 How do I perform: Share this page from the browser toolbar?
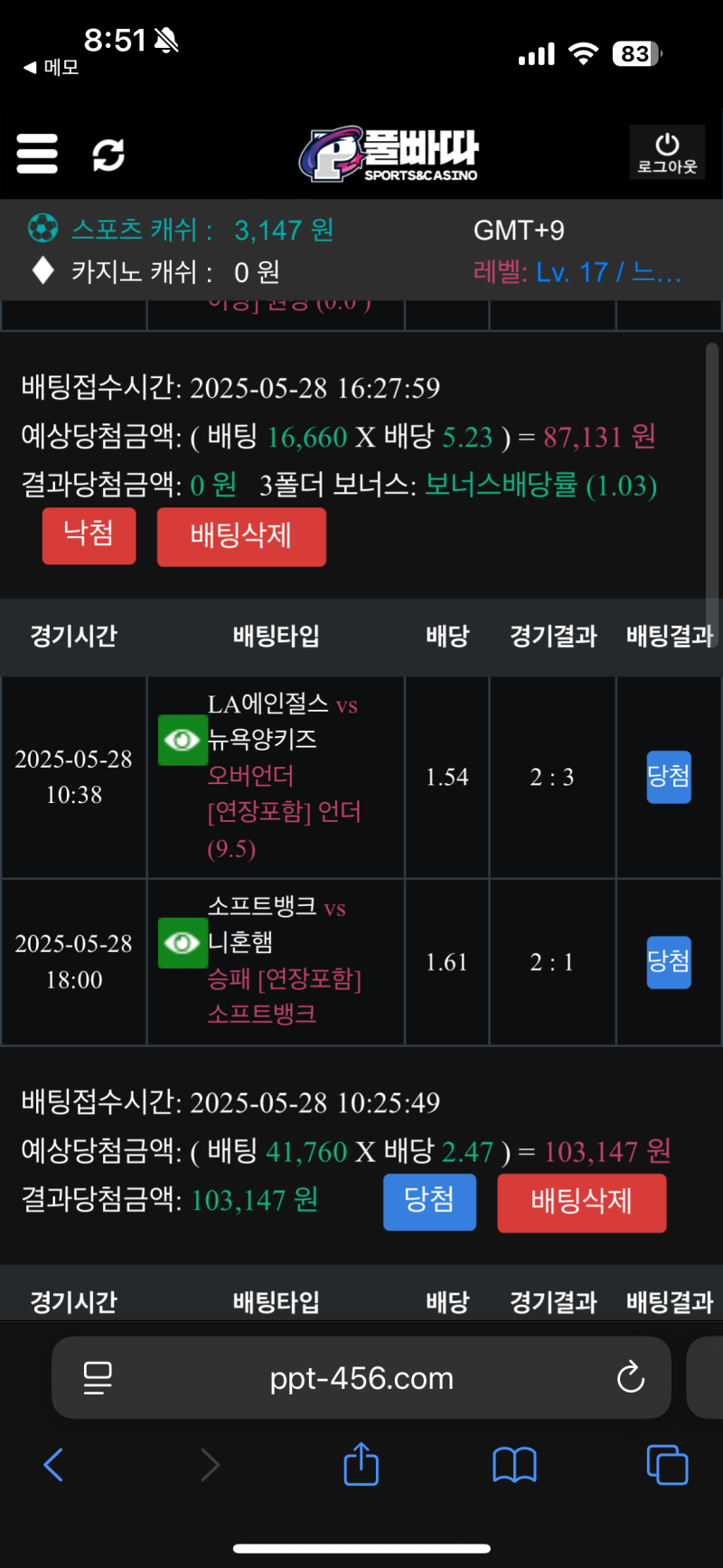[361, 1463]
